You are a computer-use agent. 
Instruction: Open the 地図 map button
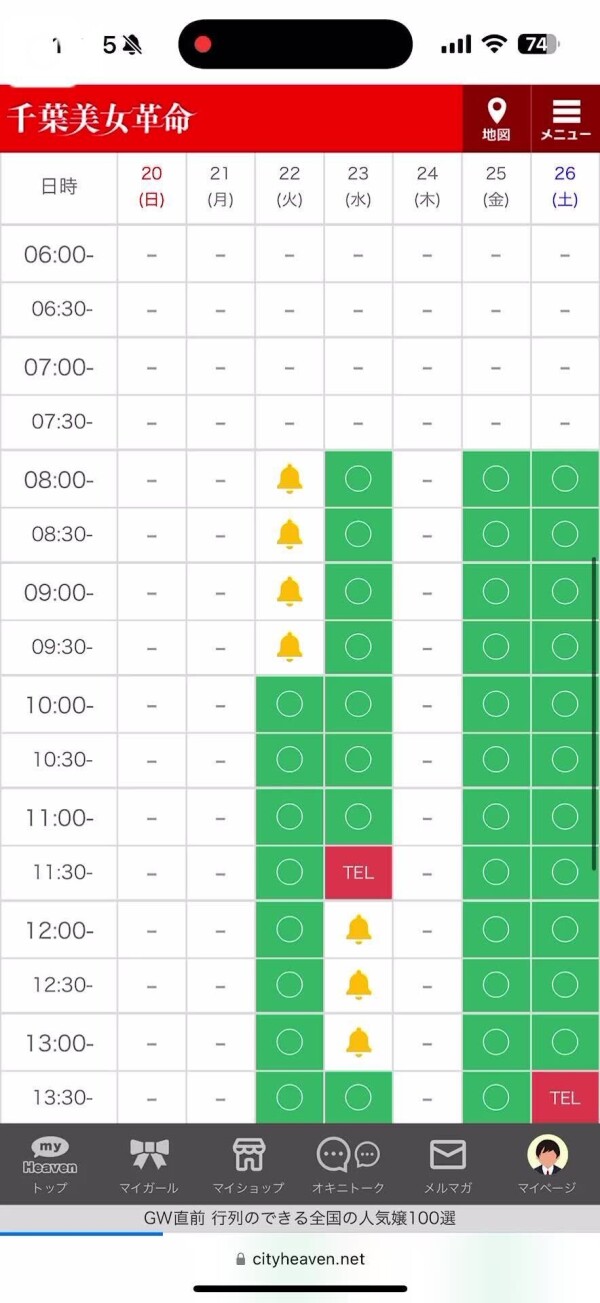point(496,119)
